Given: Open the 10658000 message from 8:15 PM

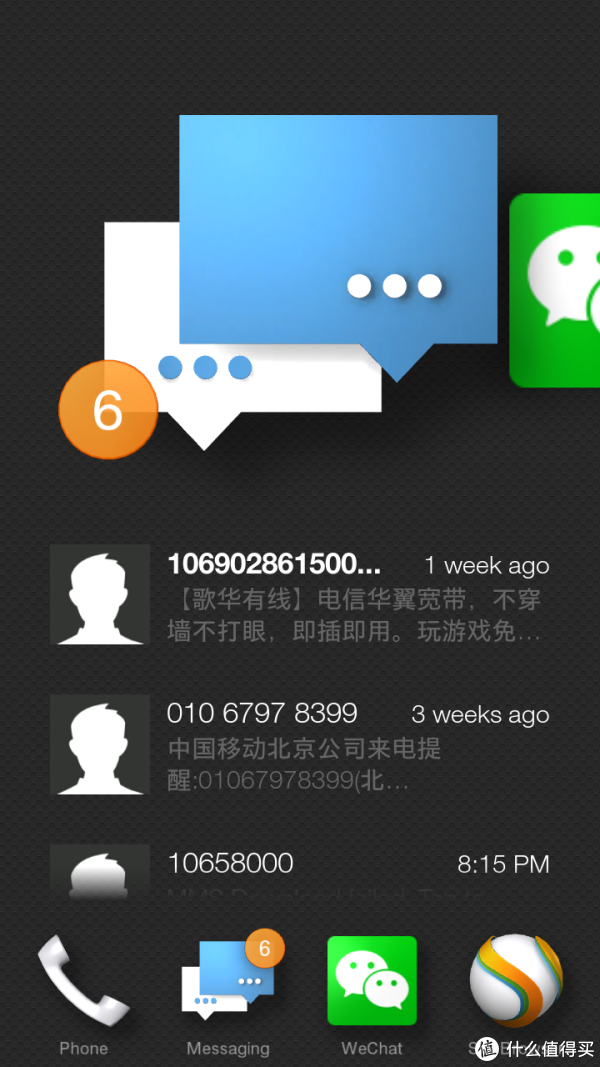Looking at the screenshot, I should pyautogui.click(x=299, y=870).
